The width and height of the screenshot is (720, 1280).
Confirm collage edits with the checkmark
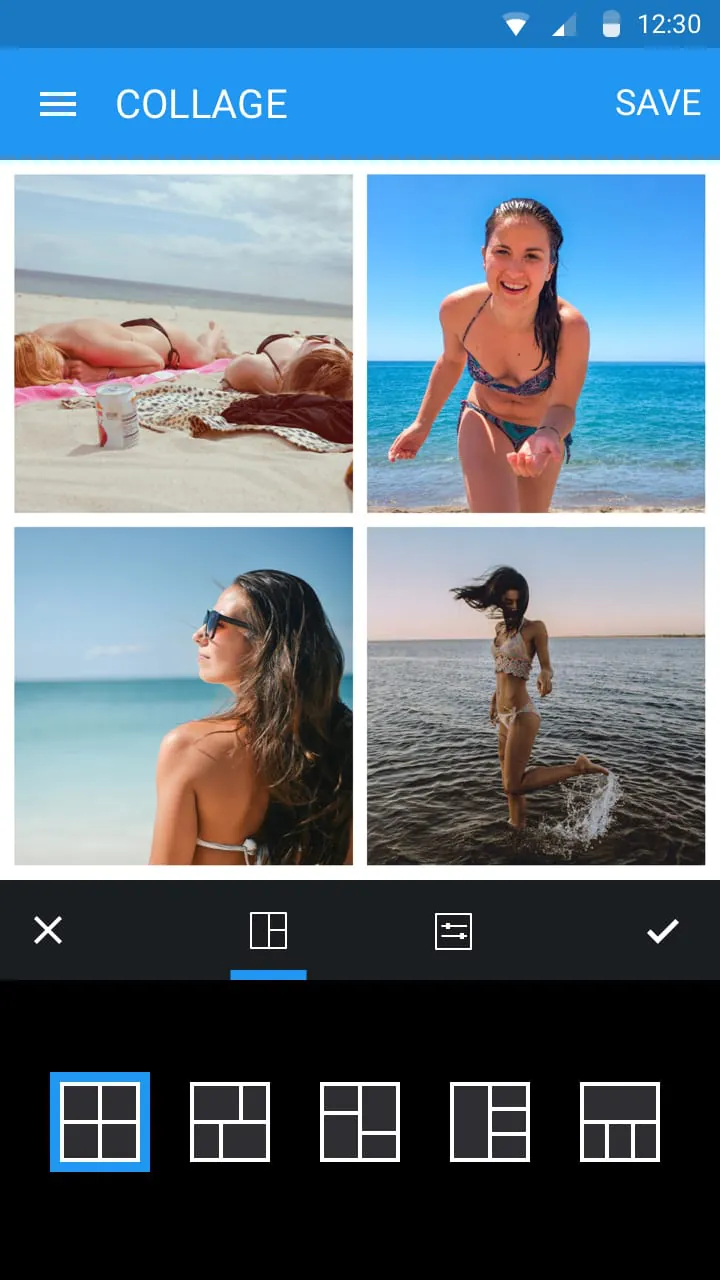point(662,930)
